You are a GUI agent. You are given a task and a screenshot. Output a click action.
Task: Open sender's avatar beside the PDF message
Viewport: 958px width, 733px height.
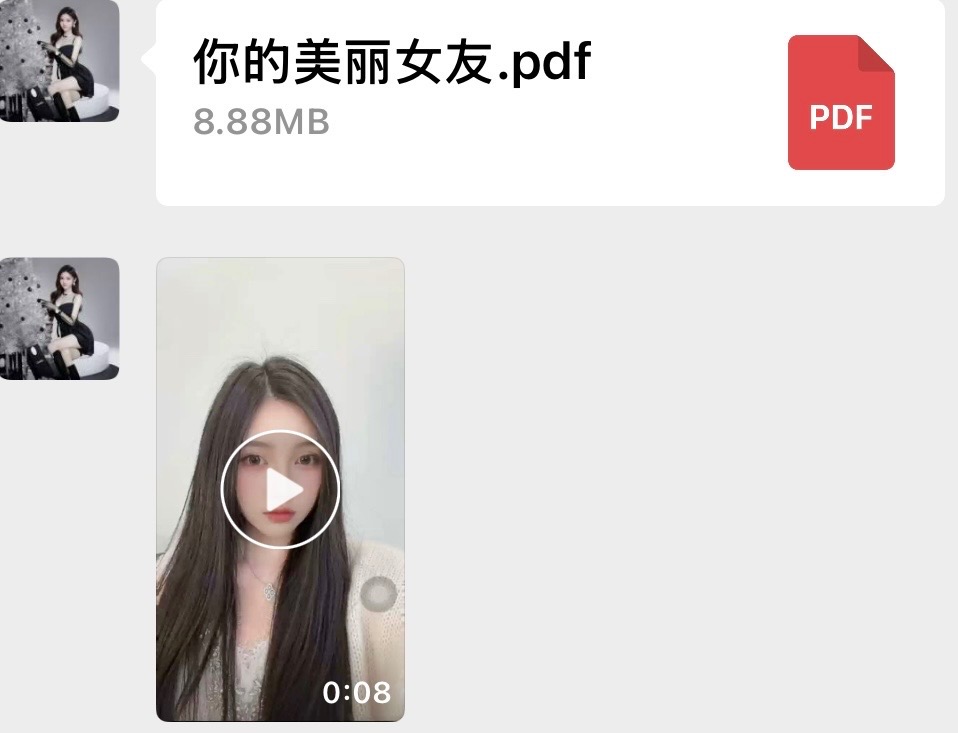(x=59, y=61)
